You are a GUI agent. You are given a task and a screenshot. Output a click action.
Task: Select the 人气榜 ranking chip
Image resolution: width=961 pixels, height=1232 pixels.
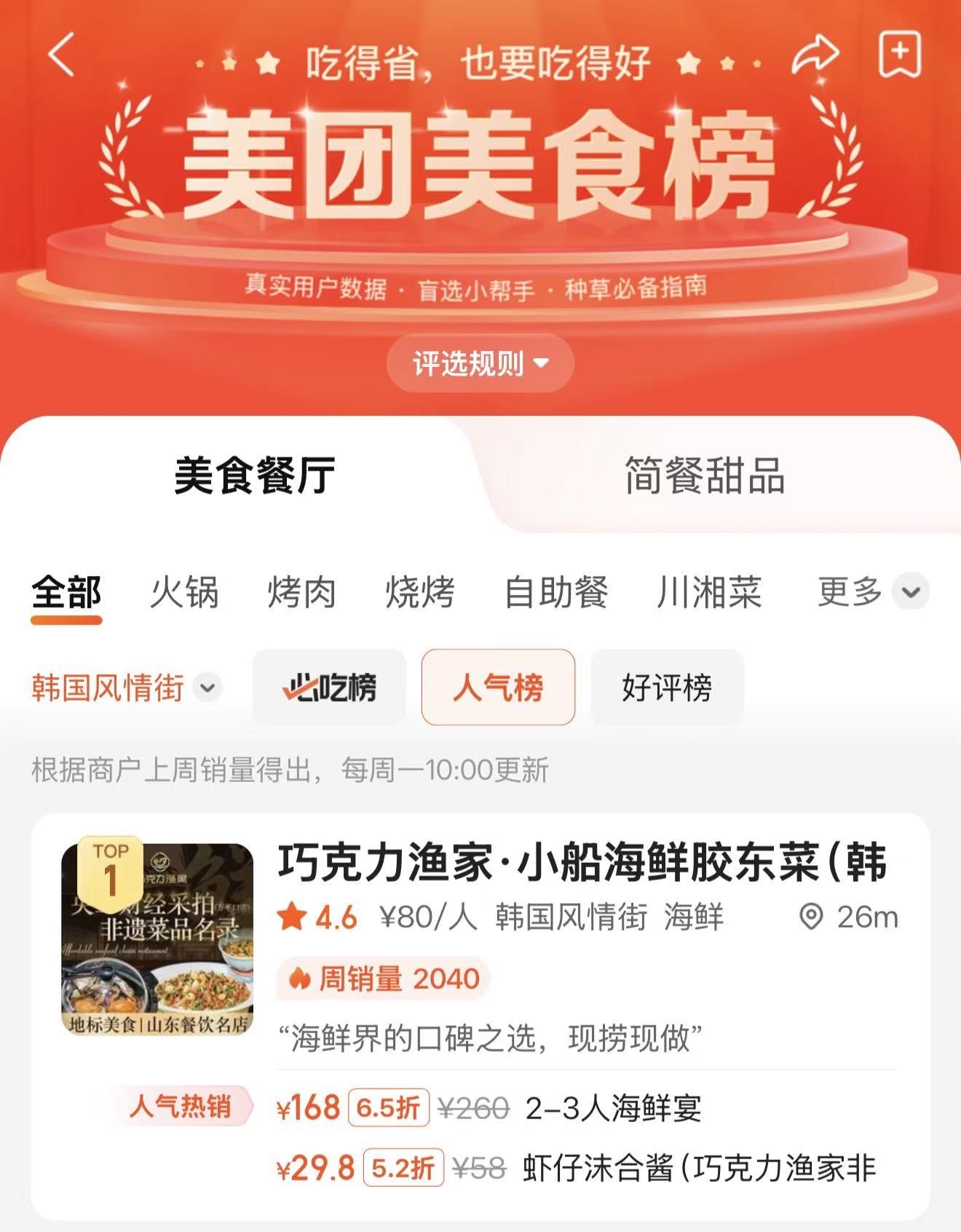click(498, 687)
